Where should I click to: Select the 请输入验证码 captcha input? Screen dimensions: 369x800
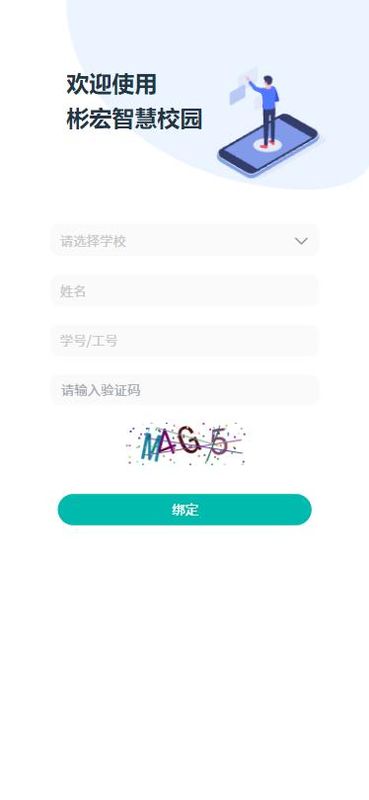[185, 390]
